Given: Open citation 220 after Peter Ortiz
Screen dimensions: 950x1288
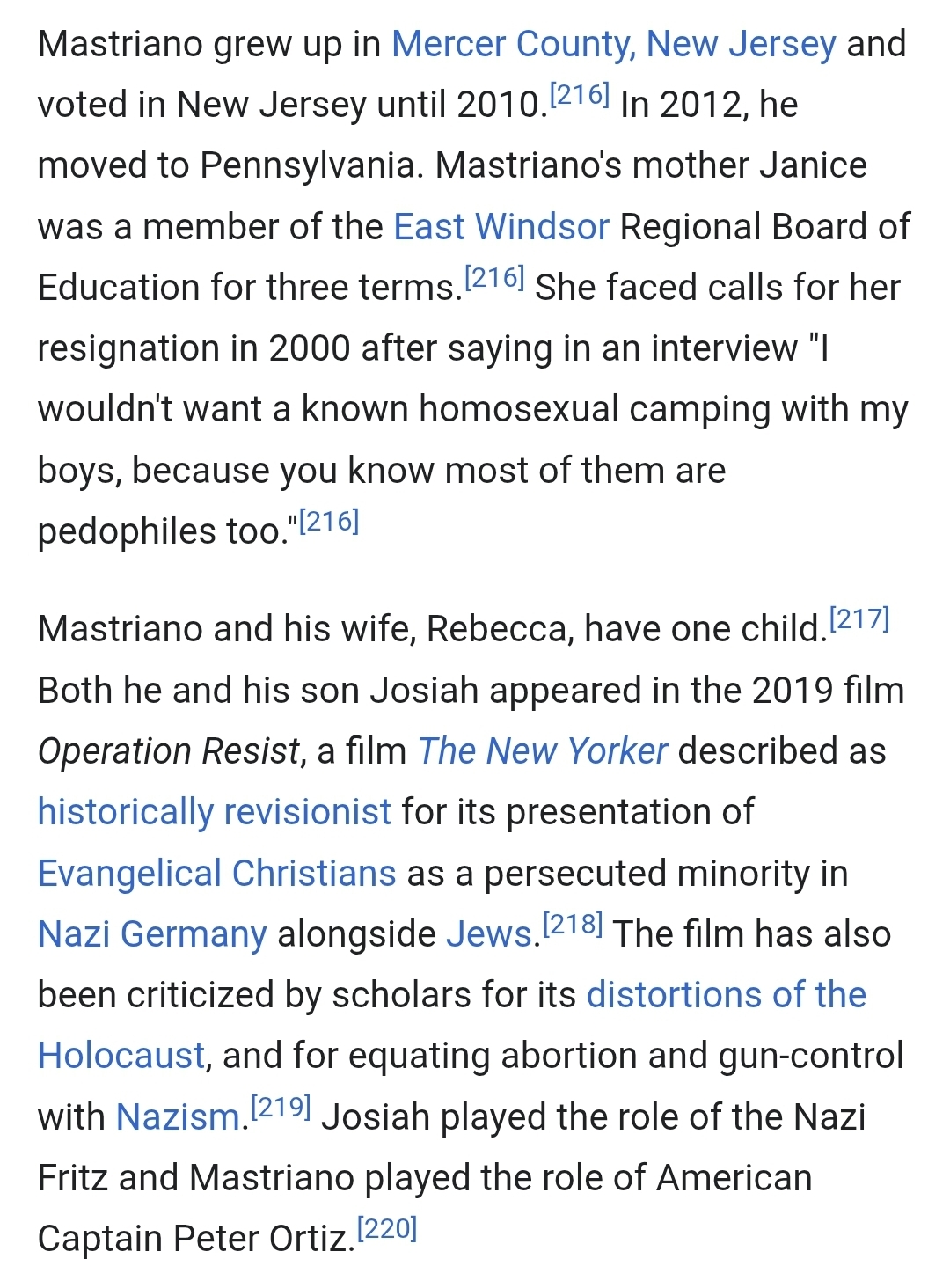Looking at the screenshot, I should 387,1229.
